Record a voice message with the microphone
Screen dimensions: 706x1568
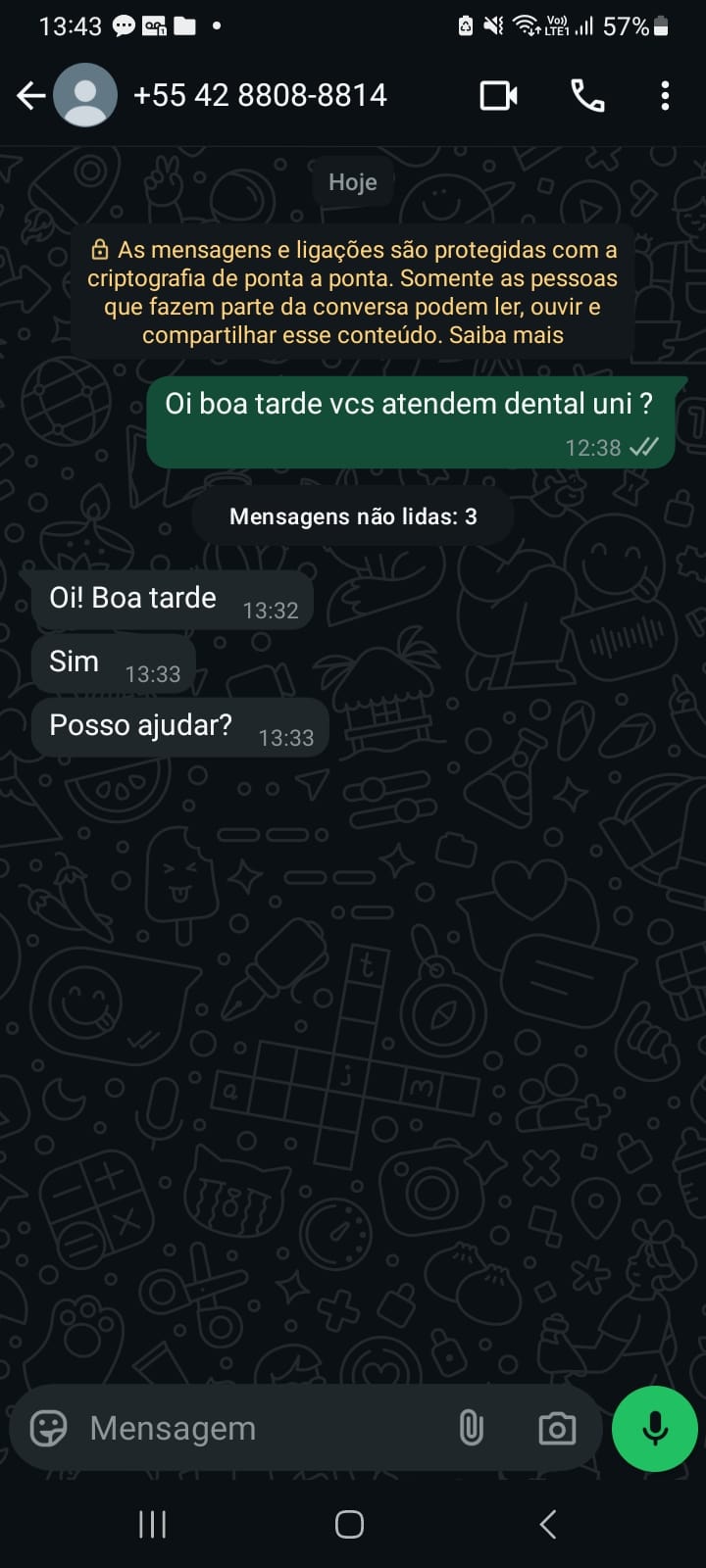(654, 1428)
